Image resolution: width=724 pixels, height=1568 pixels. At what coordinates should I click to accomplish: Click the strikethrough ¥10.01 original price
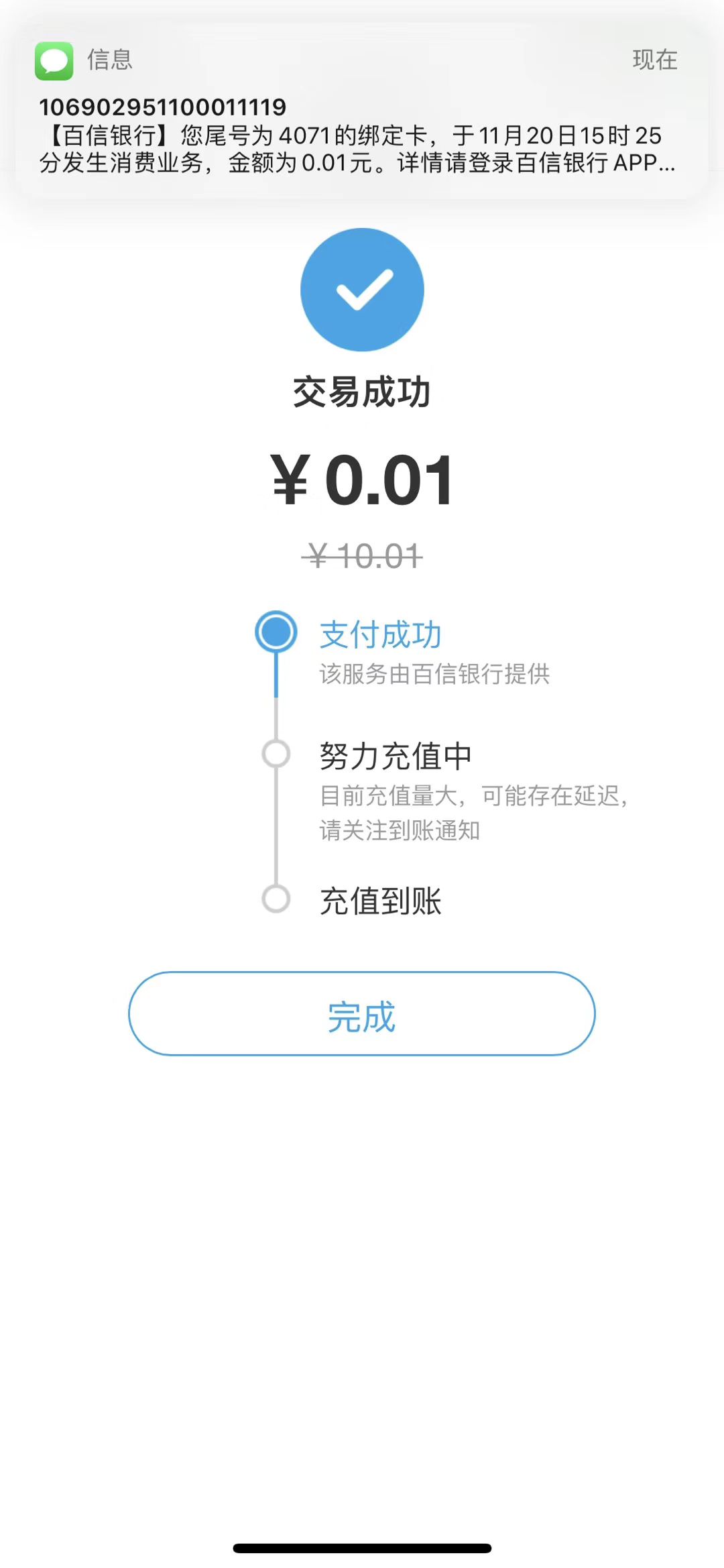tap(362, 555)
